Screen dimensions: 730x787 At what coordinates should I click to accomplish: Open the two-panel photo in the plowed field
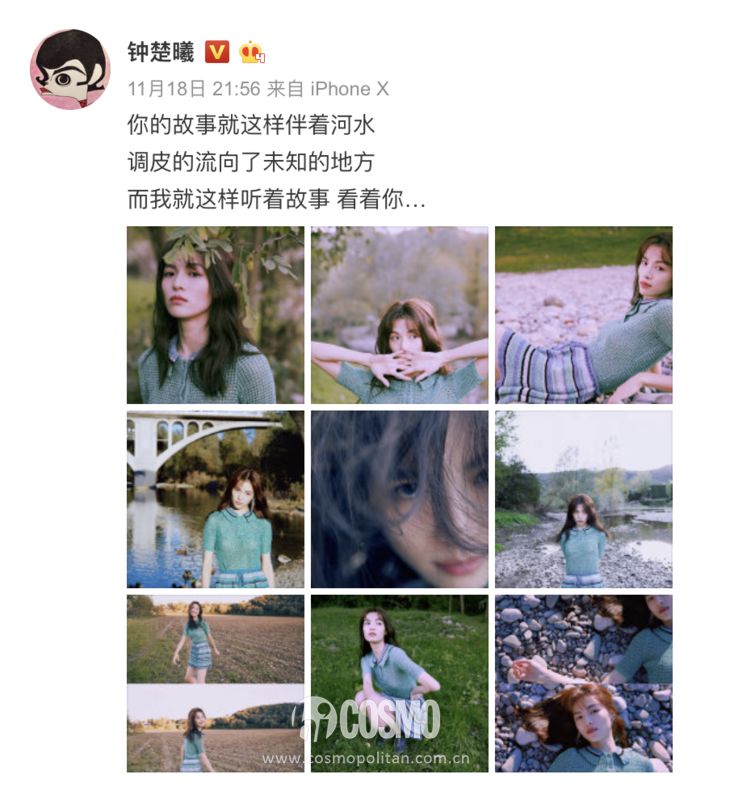coord(215,684)
